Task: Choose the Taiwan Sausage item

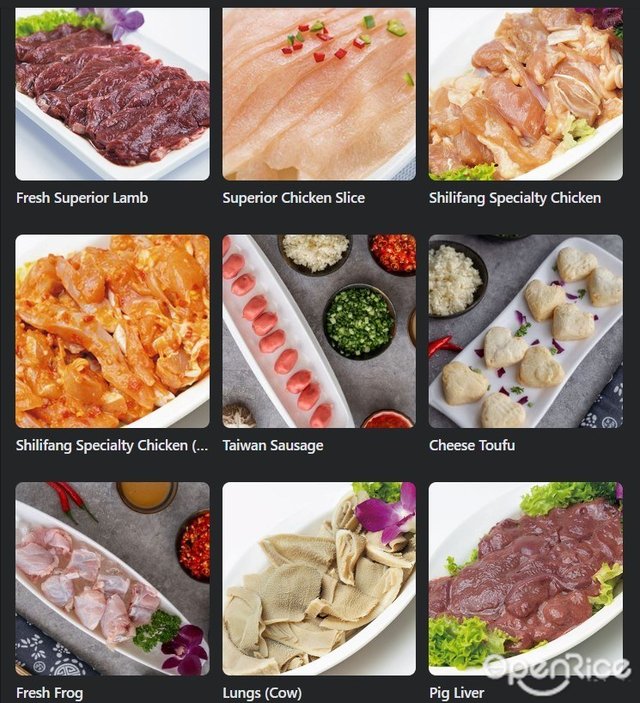Action: pos(319,331)
